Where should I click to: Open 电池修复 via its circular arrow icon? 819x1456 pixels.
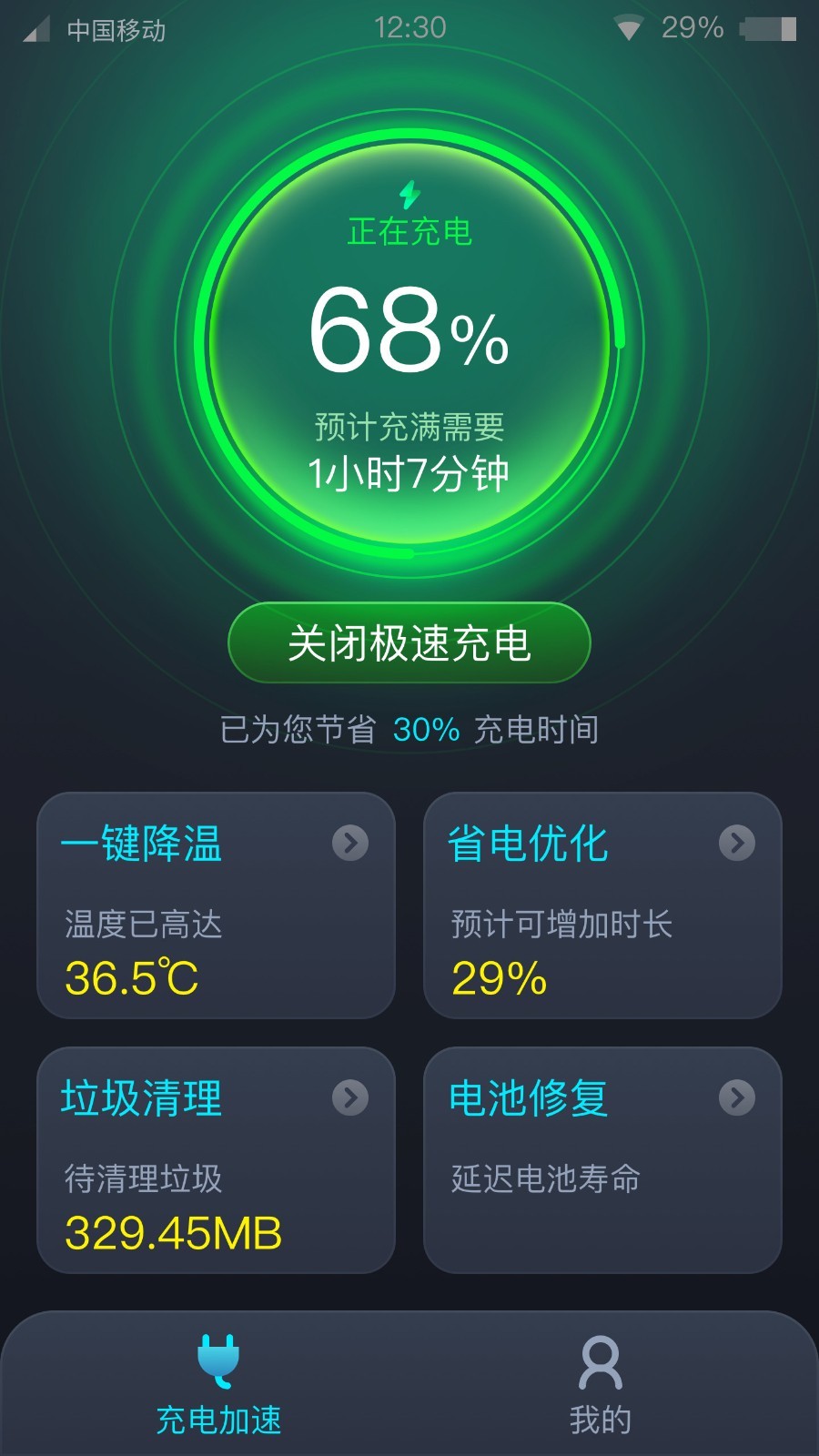point(735,1098)
